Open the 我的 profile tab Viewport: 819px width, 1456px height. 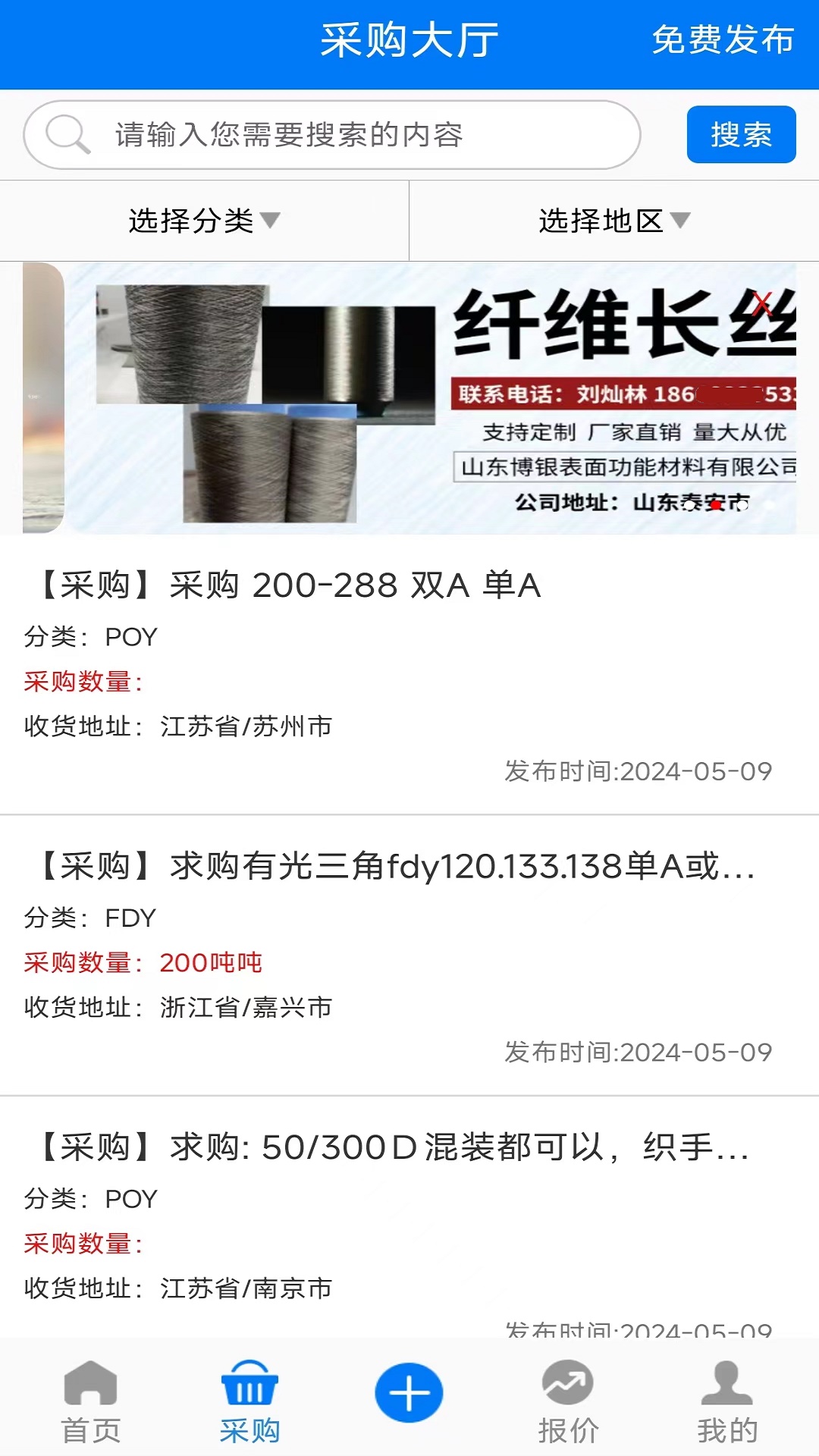(x=727, y=1401)
